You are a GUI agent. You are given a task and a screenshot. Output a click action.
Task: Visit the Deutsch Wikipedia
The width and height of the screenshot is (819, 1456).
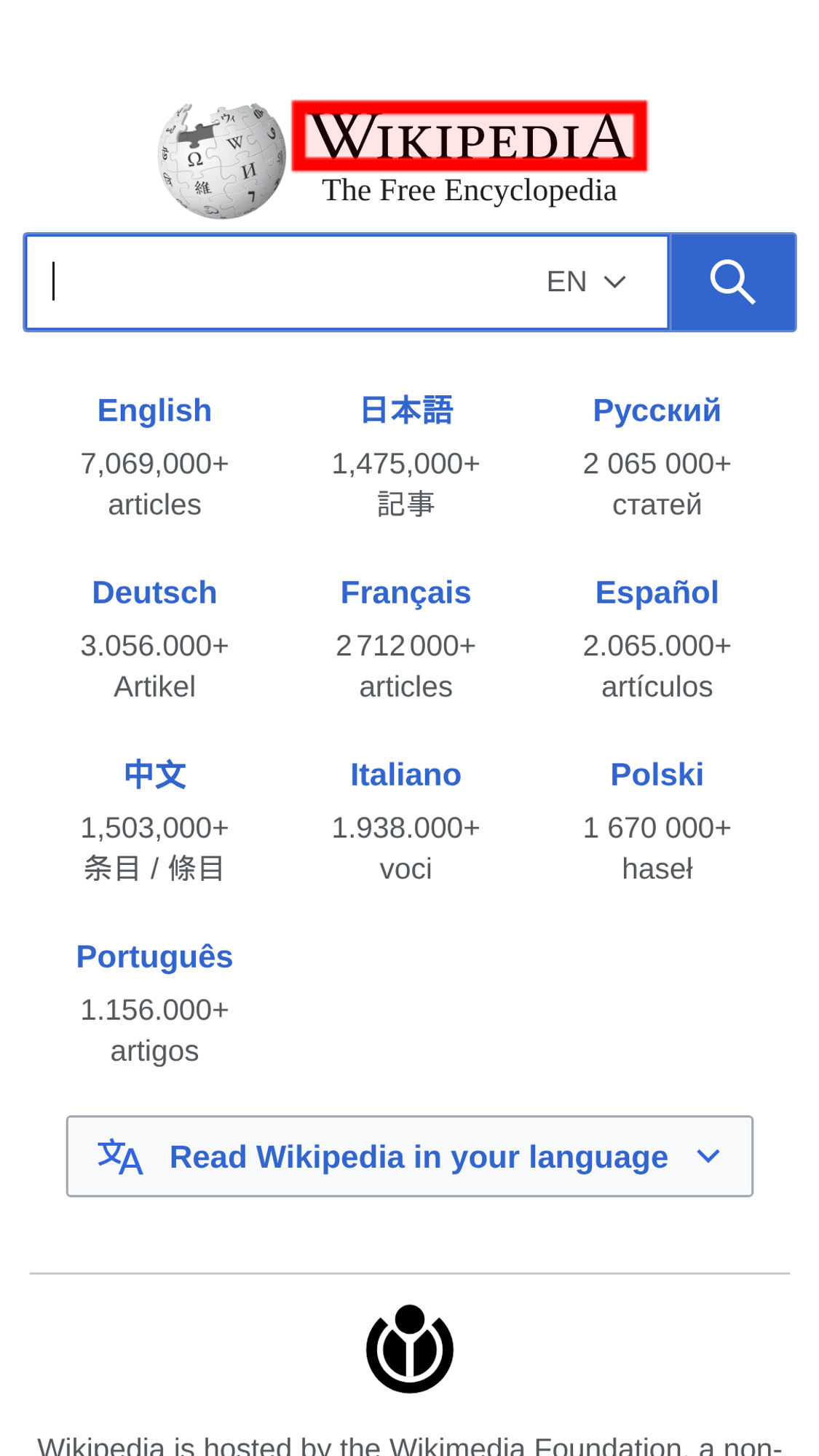point(154,593)
